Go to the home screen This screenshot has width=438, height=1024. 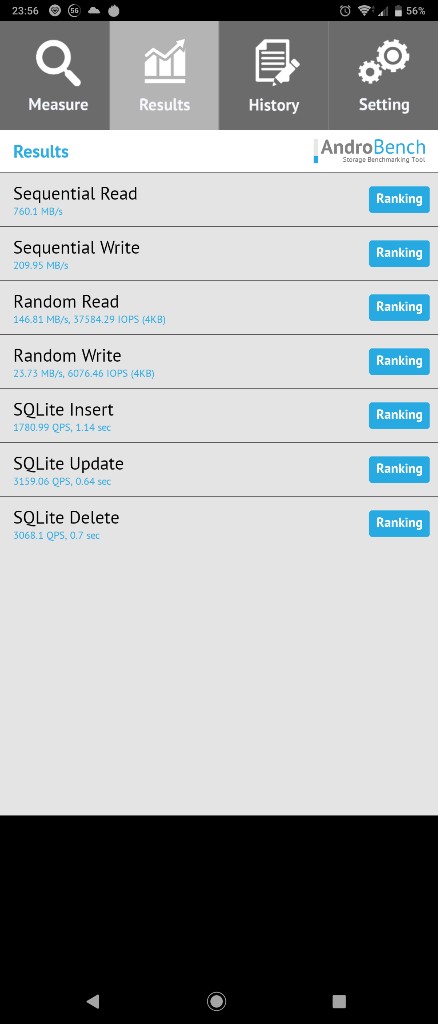coord(216,1000)
